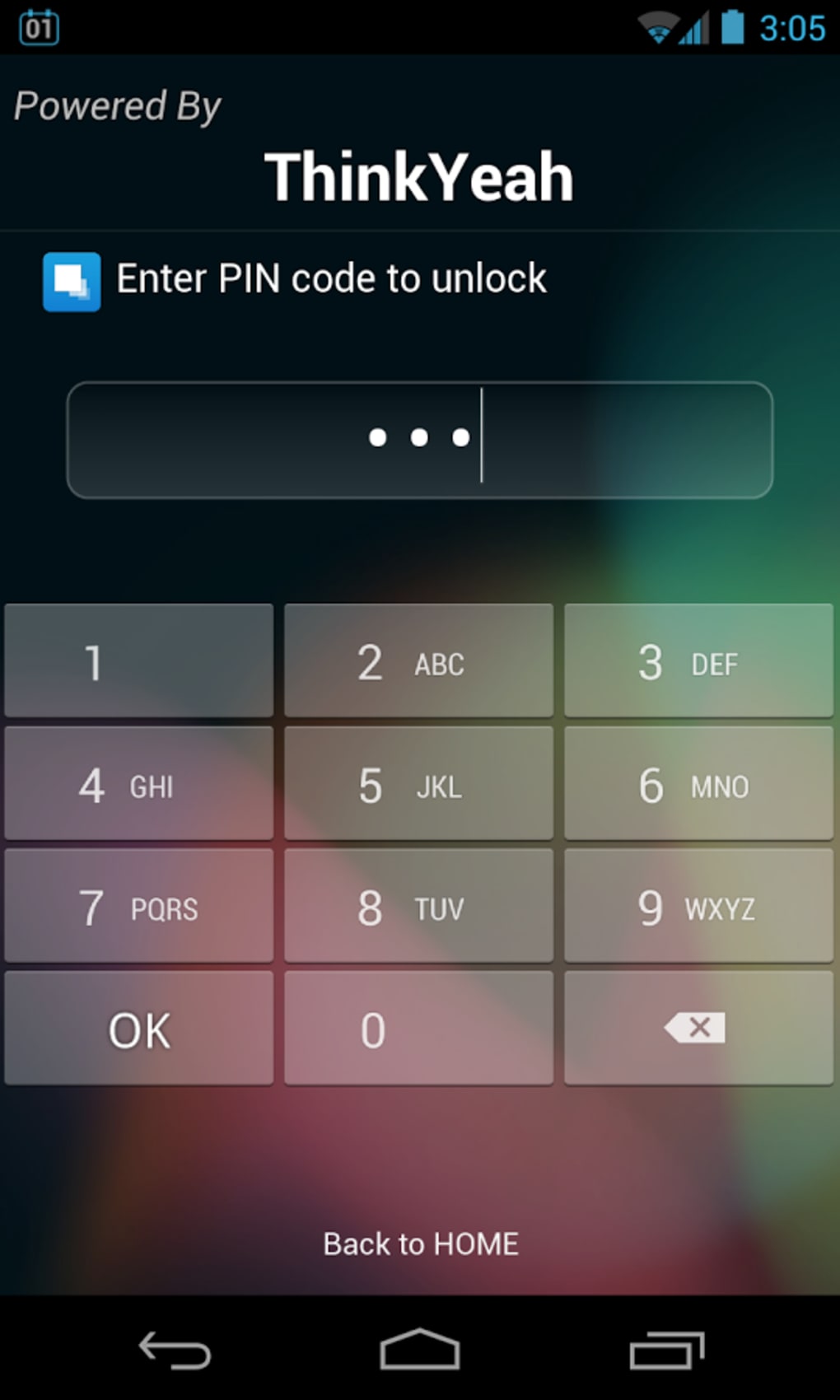Tap the 0 key on the keypad
The width and height of the screenshot is (840, 1400).
tap(418, 1028)
